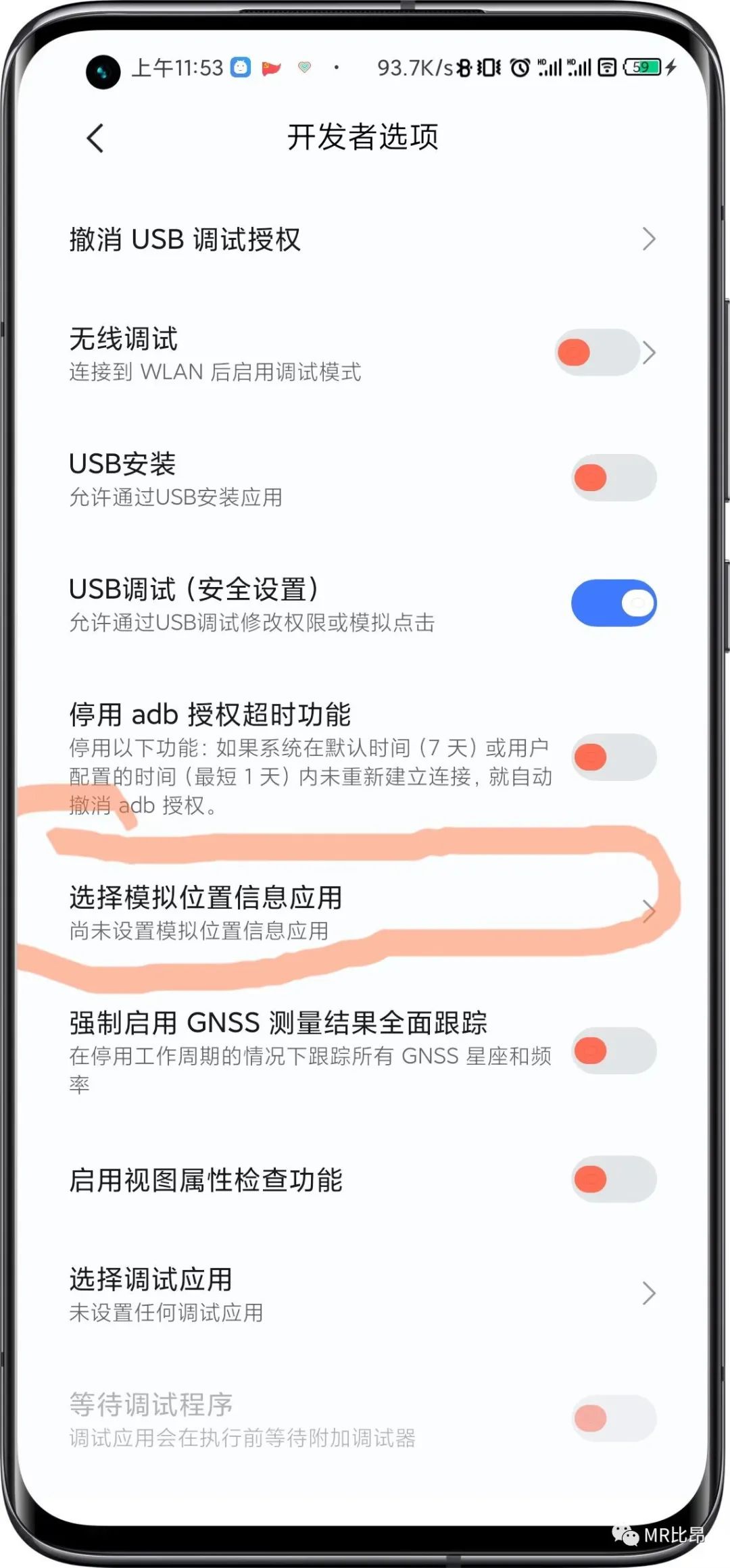Tap the 开发者选项 title bar
The height and width of the screenshot is (1568, 730).
(x=364, y=136)
